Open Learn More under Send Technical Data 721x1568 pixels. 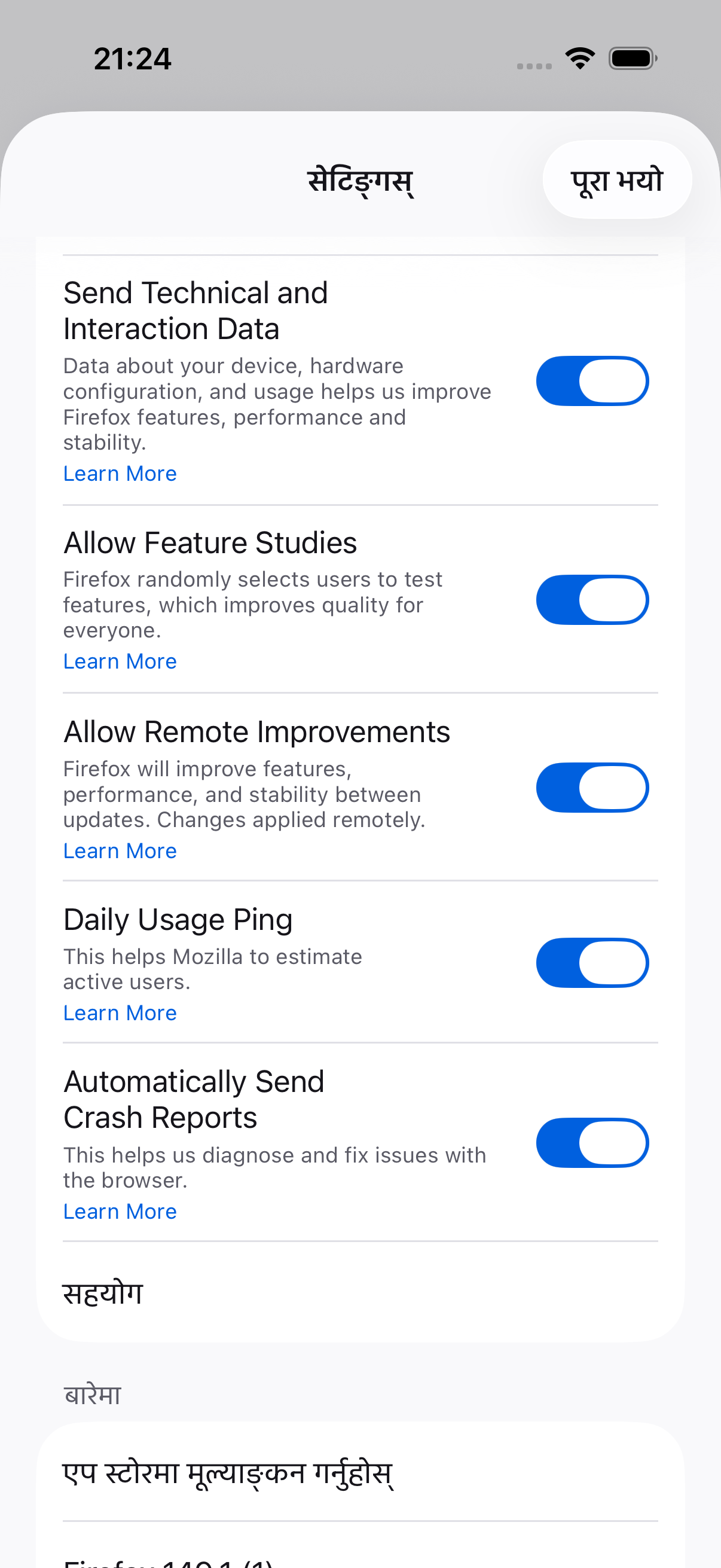click(x=120, y=474)
